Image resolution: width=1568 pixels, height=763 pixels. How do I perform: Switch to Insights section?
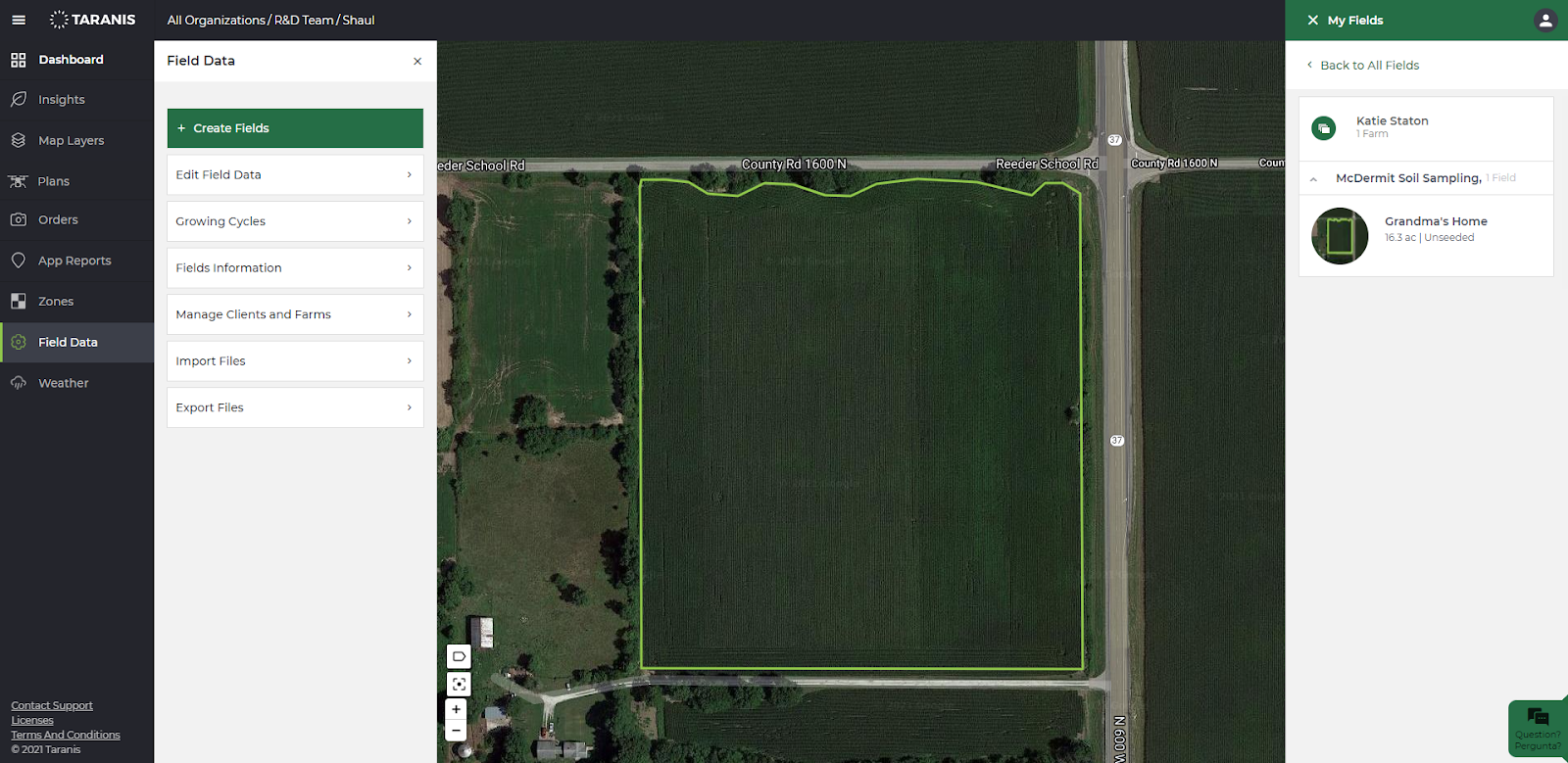(x=61, y=100)
